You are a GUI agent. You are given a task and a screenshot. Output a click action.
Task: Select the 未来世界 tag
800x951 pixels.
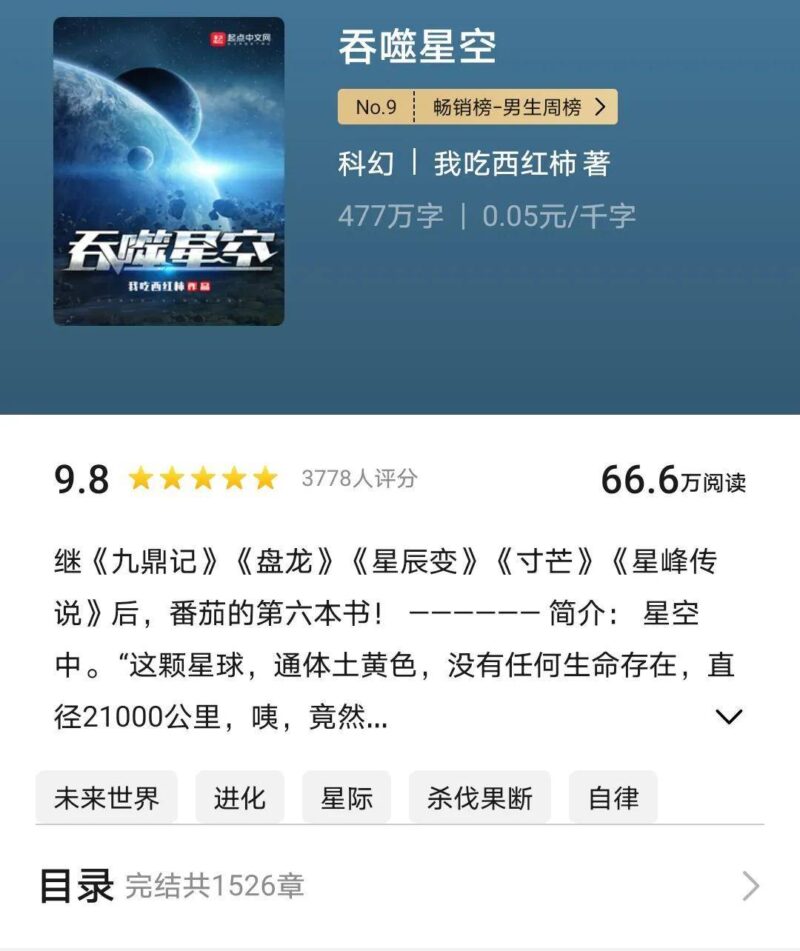coord(106,798)
